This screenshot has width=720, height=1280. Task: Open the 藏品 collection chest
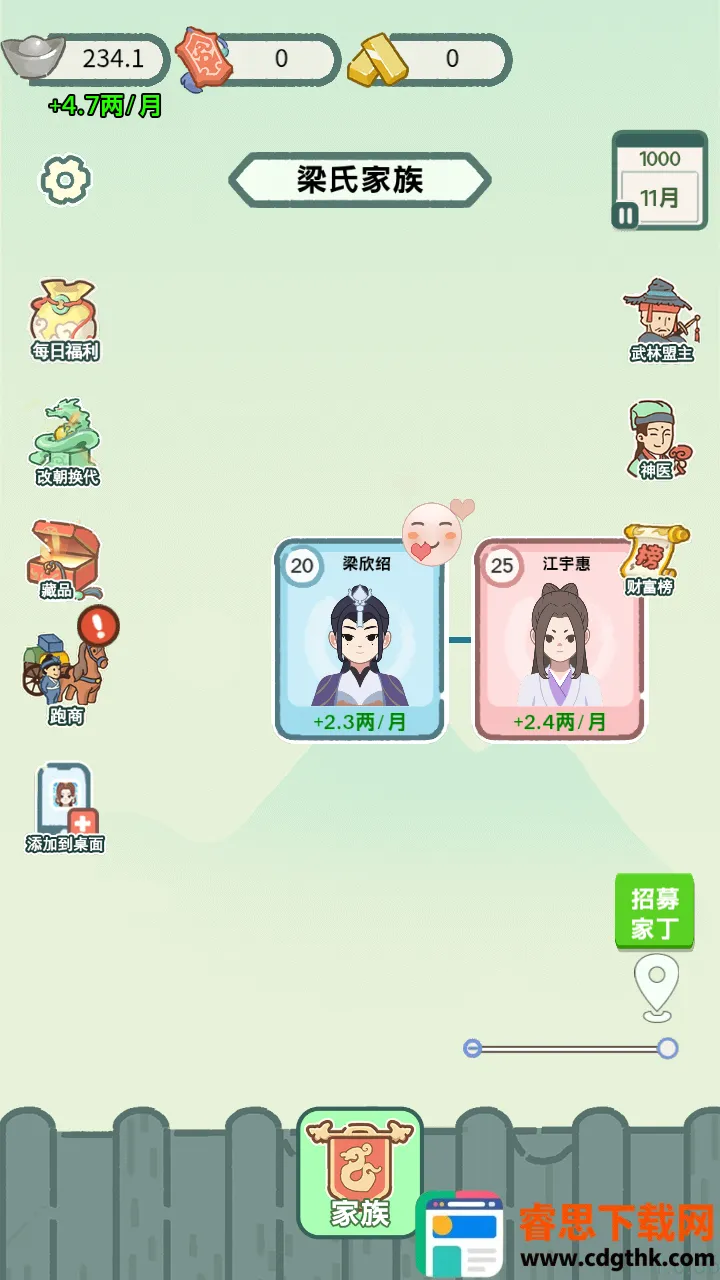(64, 559)
